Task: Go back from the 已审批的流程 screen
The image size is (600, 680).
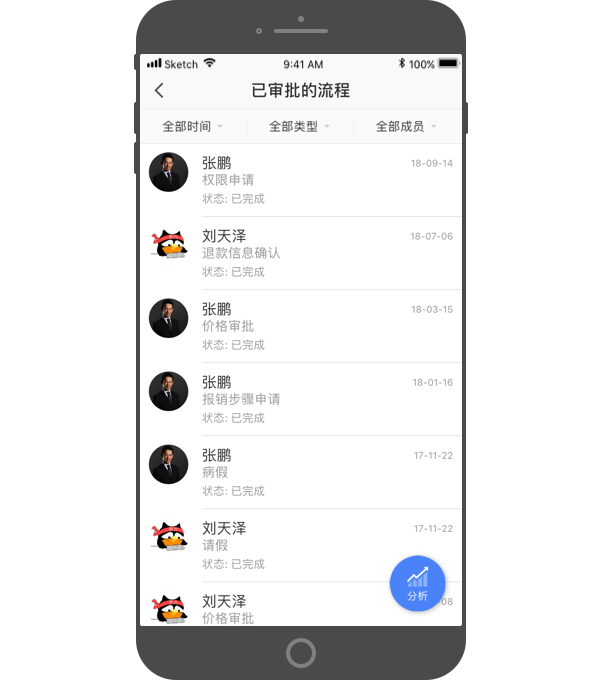Action: (159, 91)
